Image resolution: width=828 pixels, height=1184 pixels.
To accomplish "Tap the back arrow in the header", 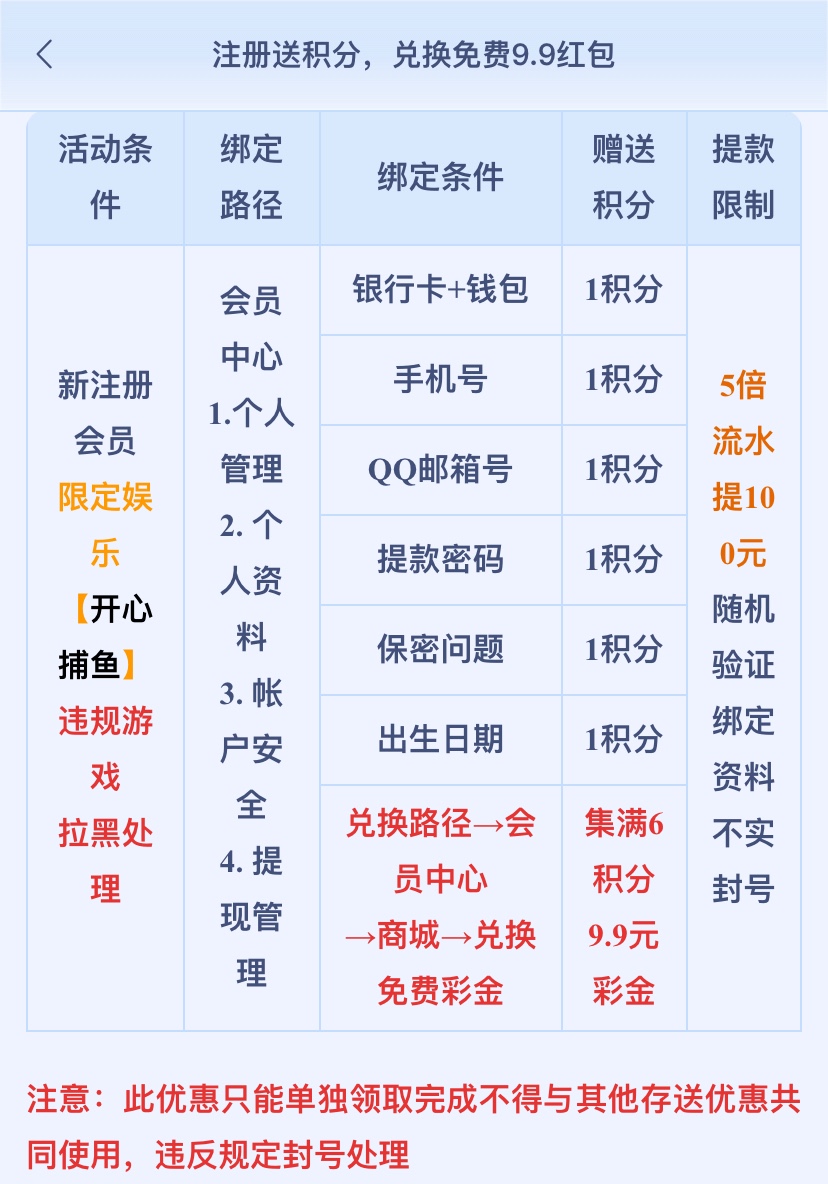I will tap(44, 54).
